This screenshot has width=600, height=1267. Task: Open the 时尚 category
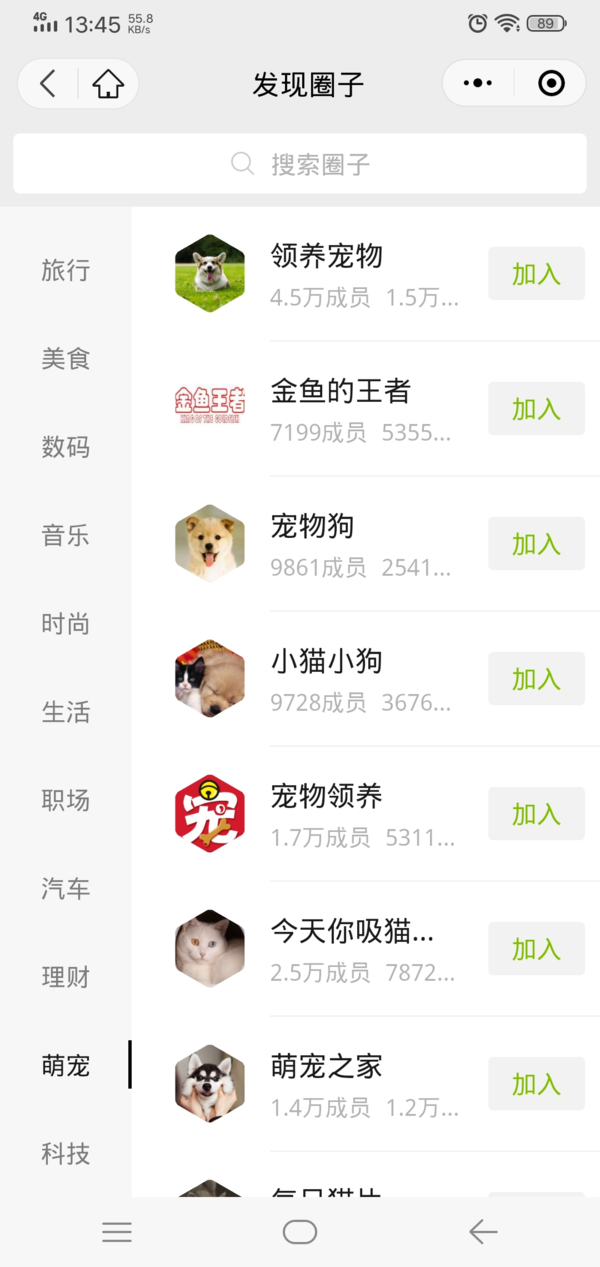coord(66,624)
